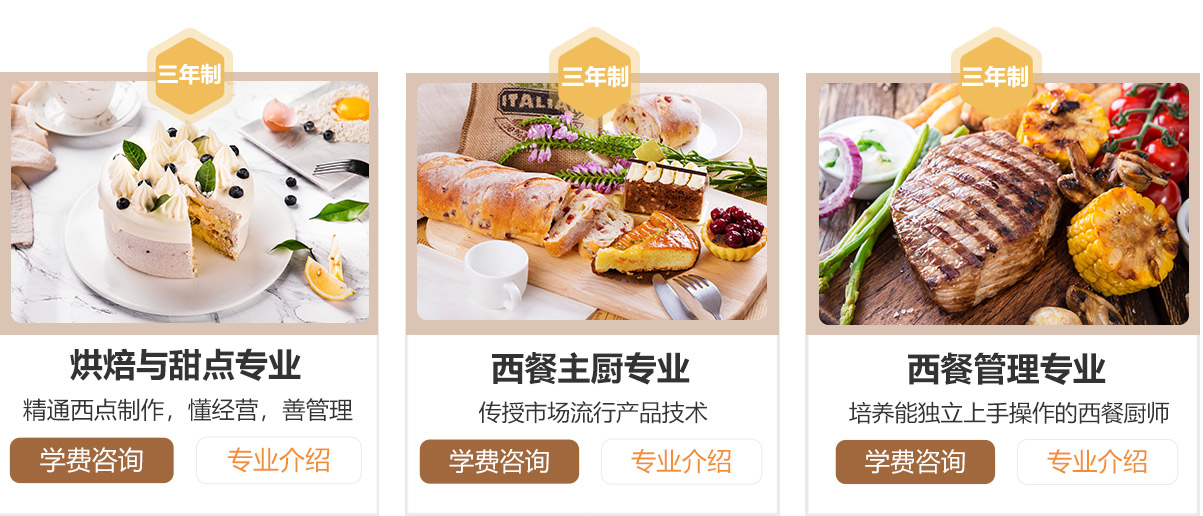
Task: Open the 西餐管理专业 steak picture card
Action: click(x=1004, y=205)
